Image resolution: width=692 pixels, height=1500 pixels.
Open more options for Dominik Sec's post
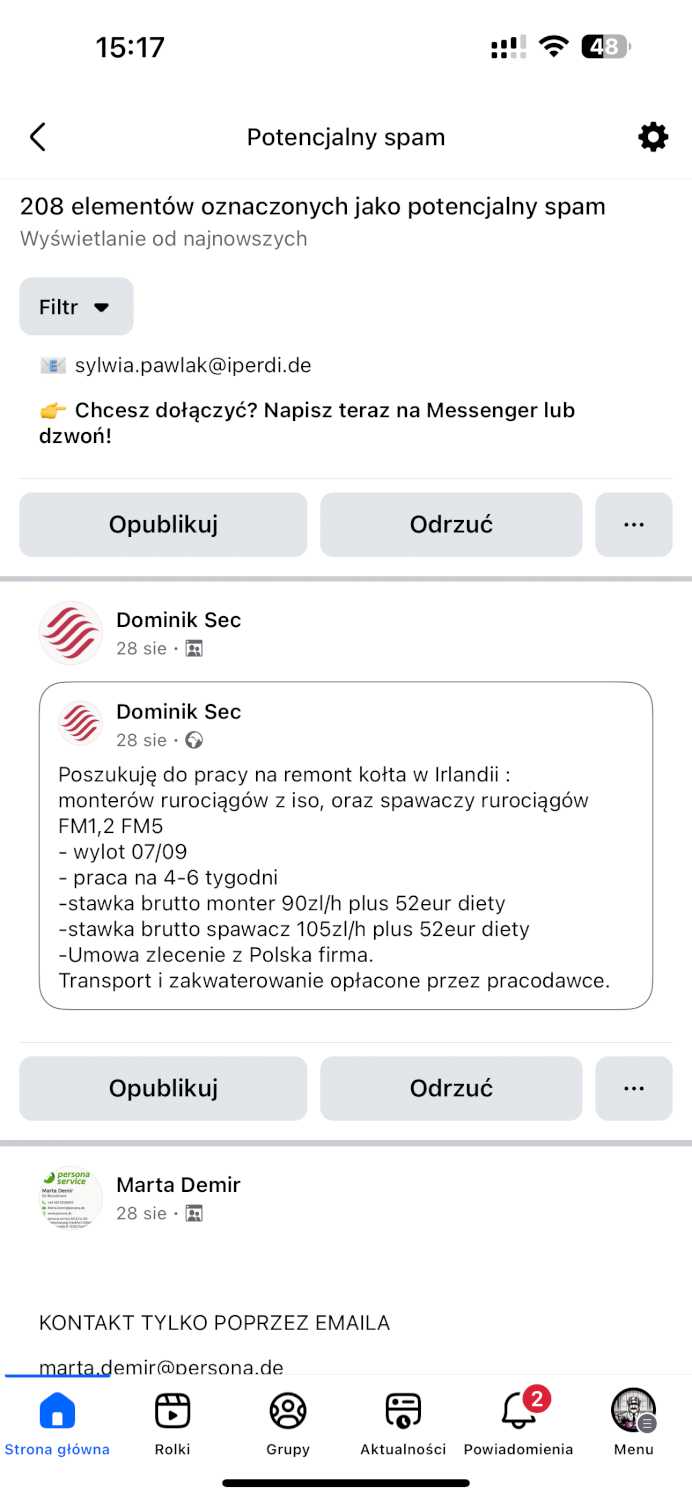[x=634, y=1088]
